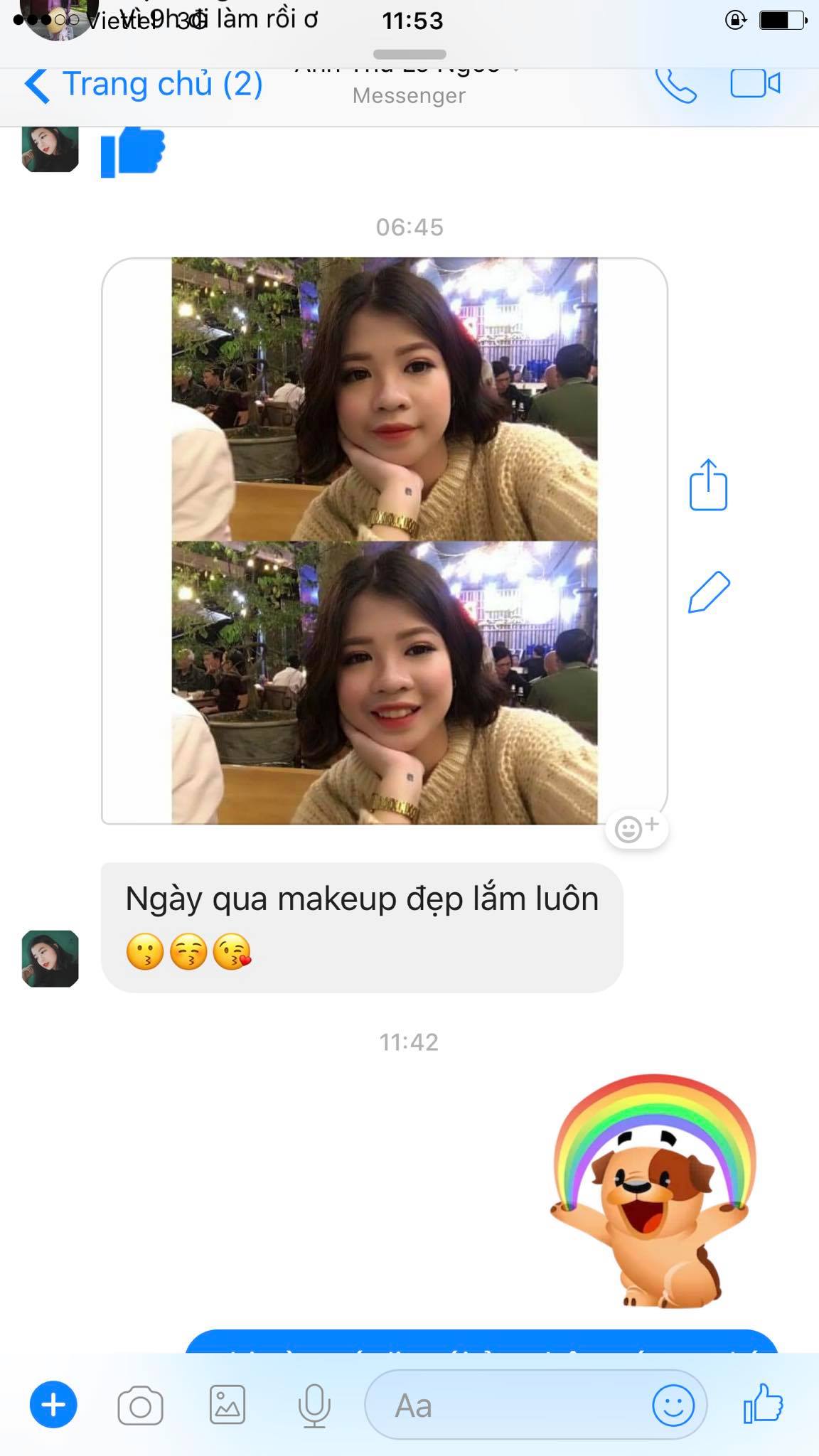Open the photo gallery picker
Screen dimensions: 819x1456
pos(227,1405)
